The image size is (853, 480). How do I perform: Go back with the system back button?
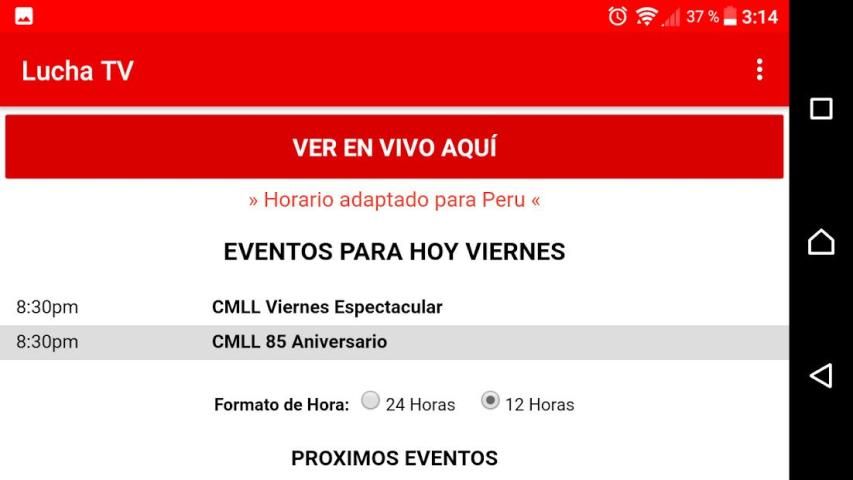pos(821,375)
